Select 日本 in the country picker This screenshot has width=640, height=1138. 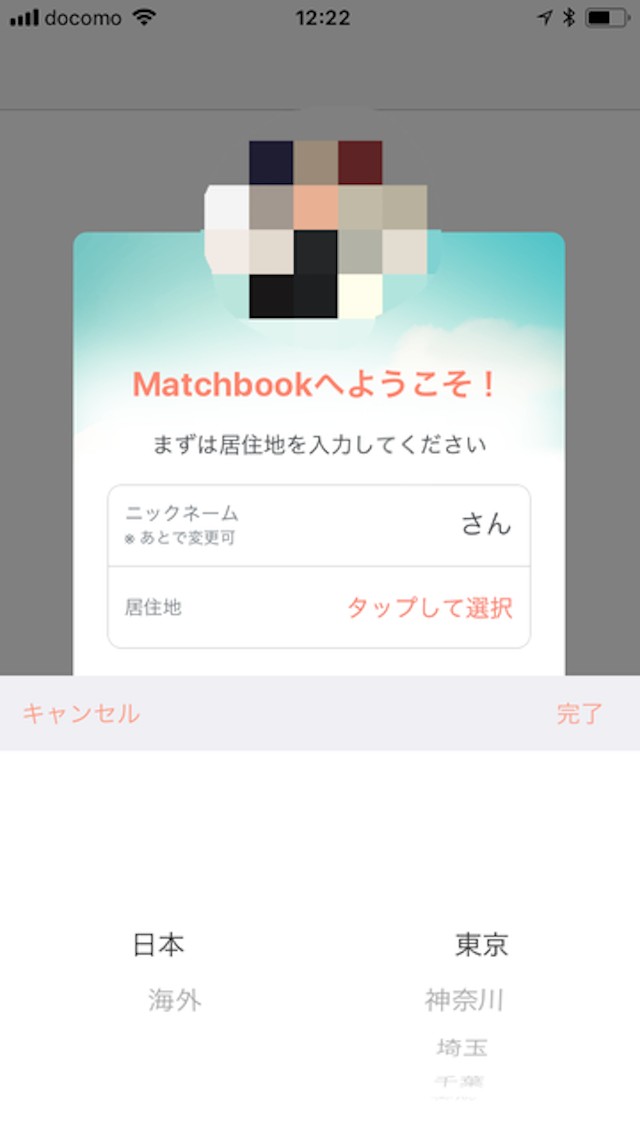click(x=159, y=945)
